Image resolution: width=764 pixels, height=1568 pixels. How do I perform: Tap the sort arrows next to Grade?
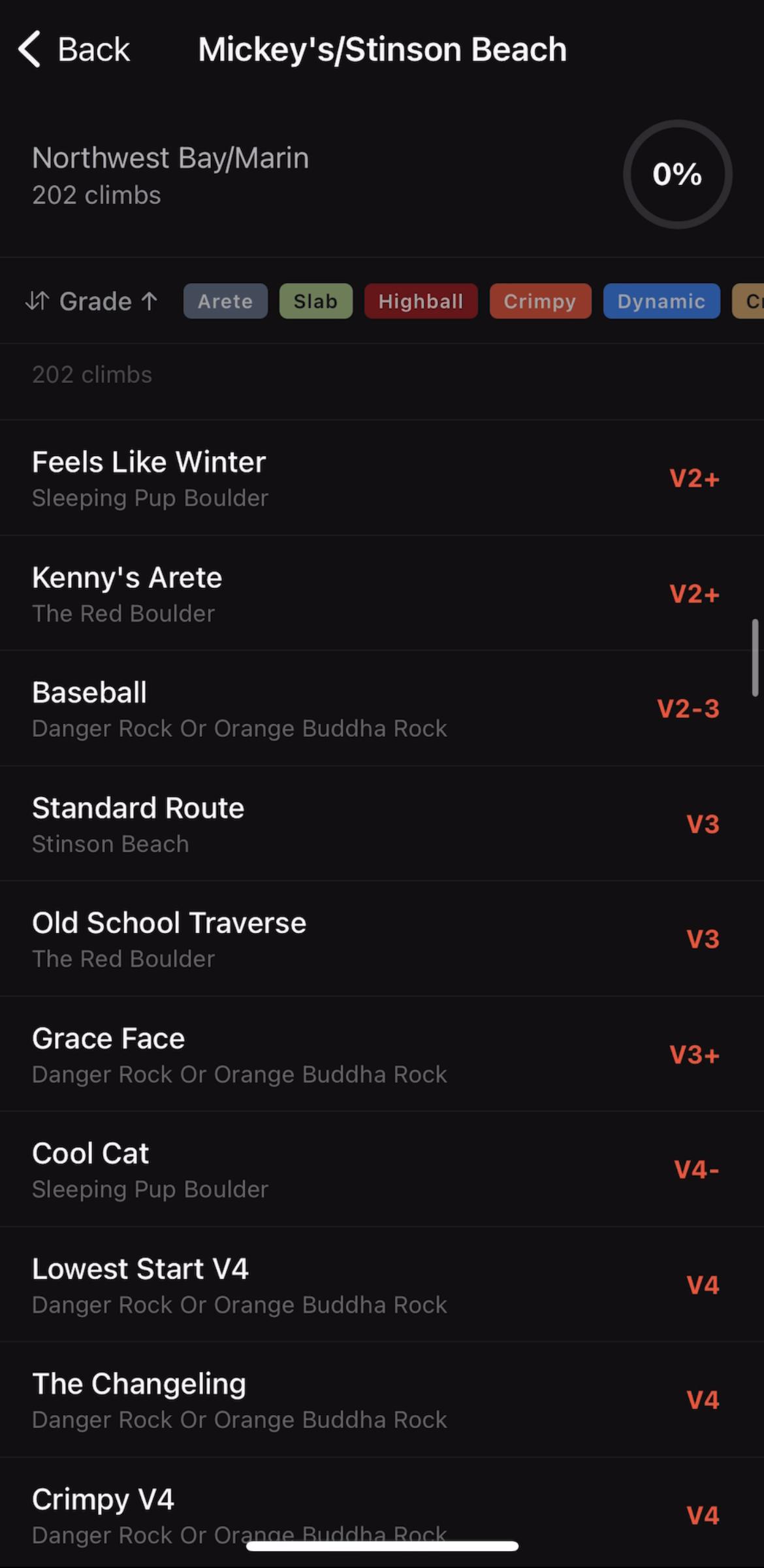[x=37, y=301]
